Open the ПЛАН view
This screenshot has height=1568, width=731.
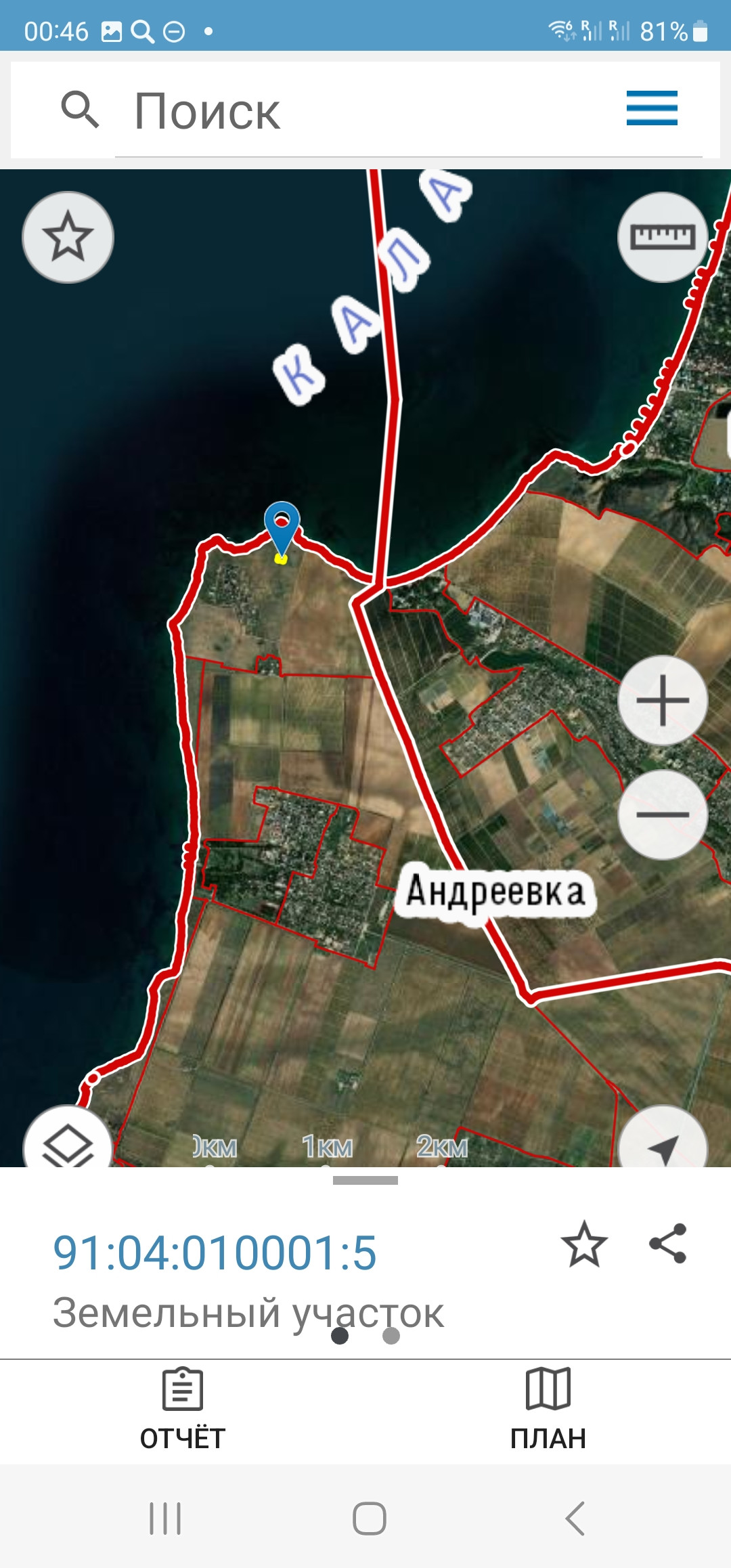pos(548,1410)
